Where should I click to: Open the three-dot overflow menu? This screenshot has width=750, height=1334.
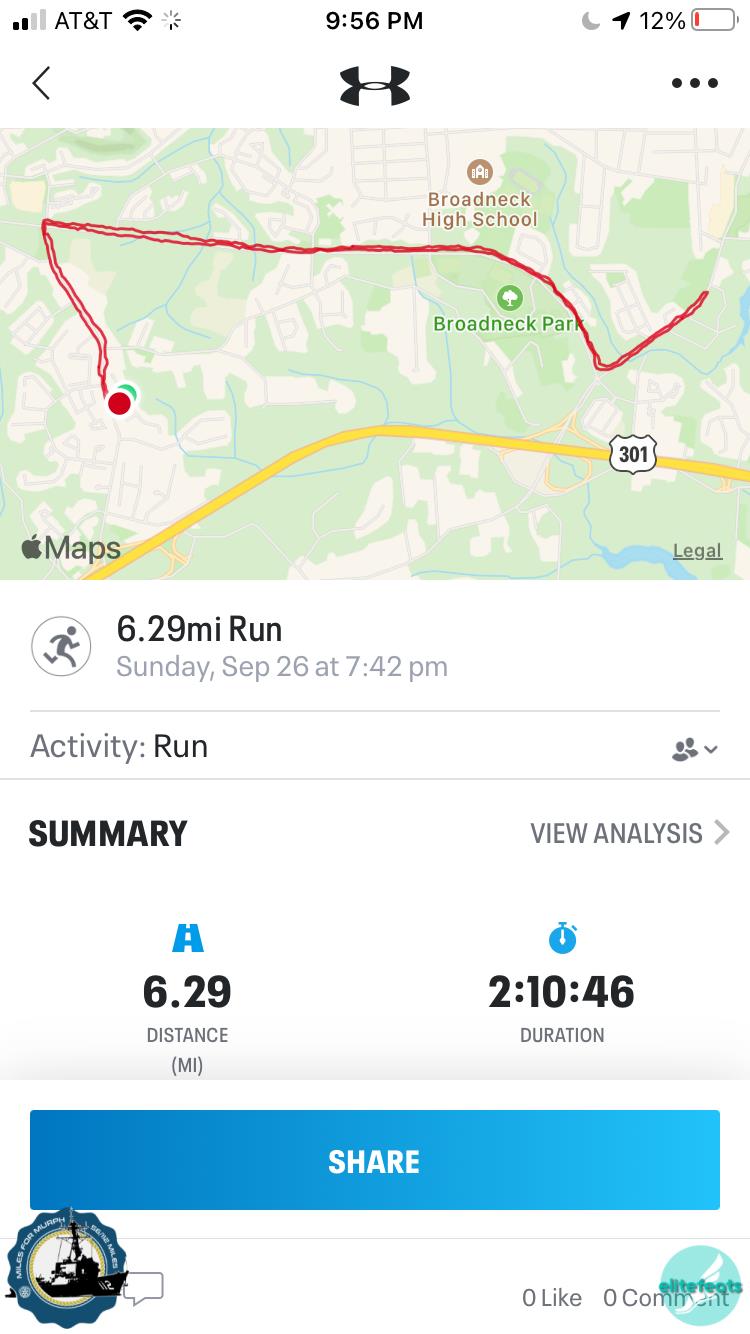tap(695, 84)
